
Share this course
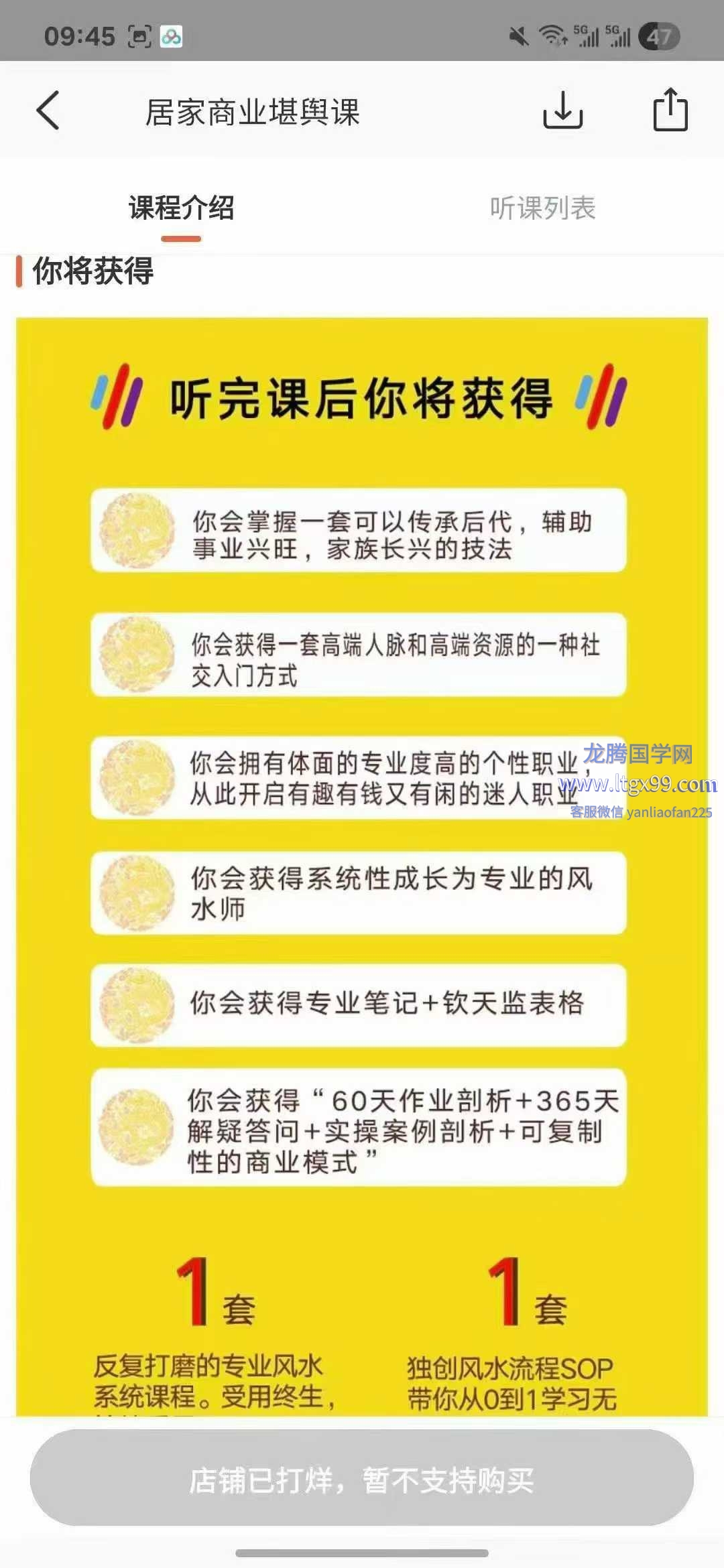pyautogui.click(x=670, y=109)
